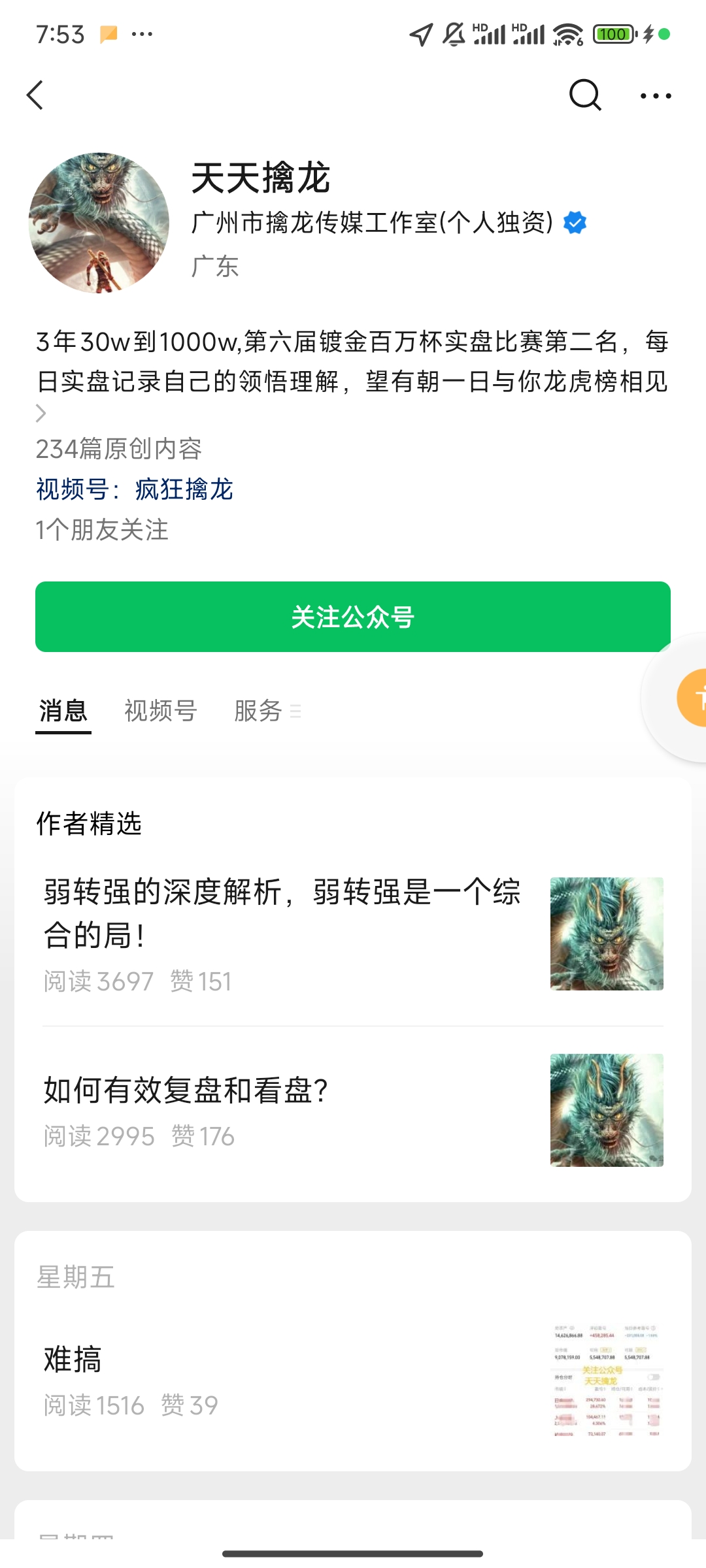Tap the 天天擒龙 profile avatar
706x1568 pixels.
click(99, 223)
